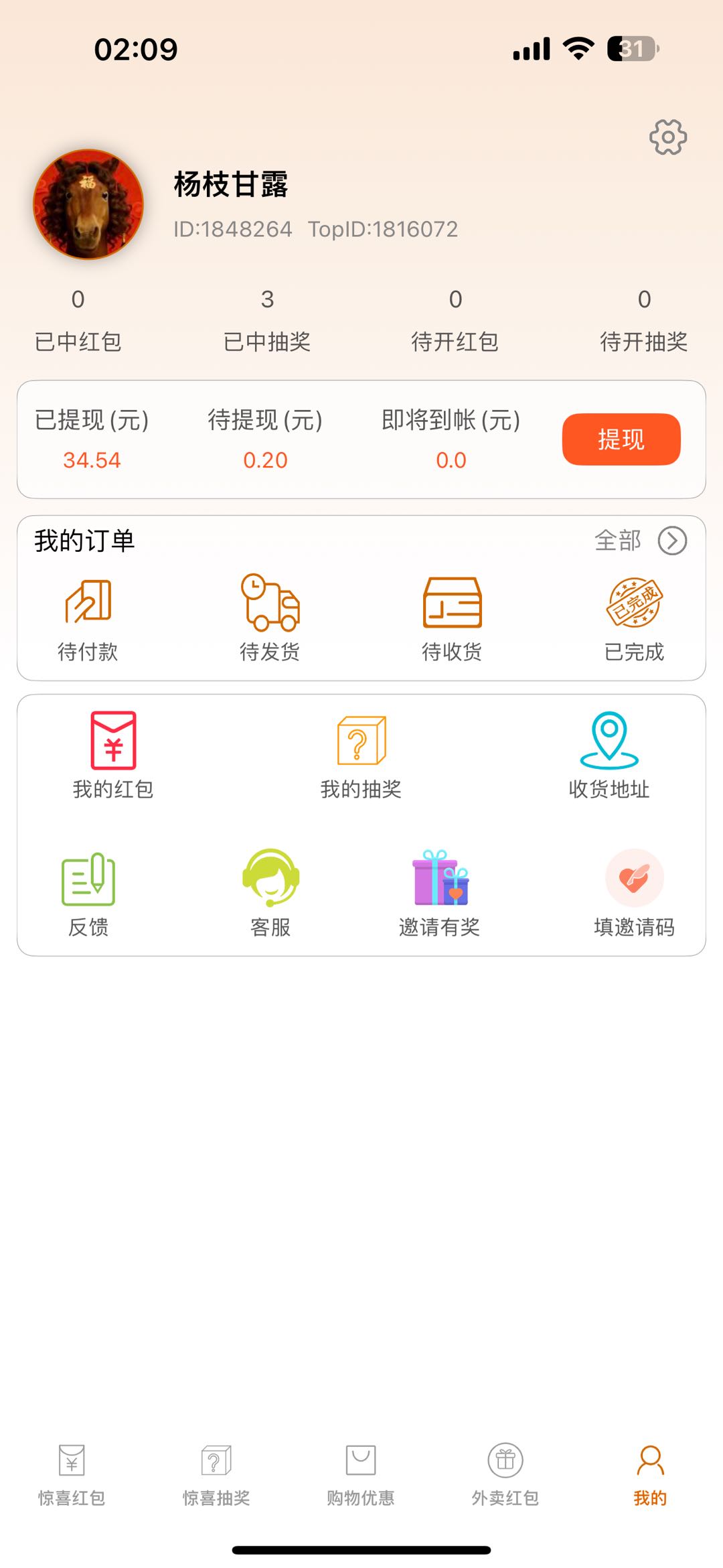Expand all orders via the 全部 chevron
Screen dimensions: 723x1568
click(674, 541)
